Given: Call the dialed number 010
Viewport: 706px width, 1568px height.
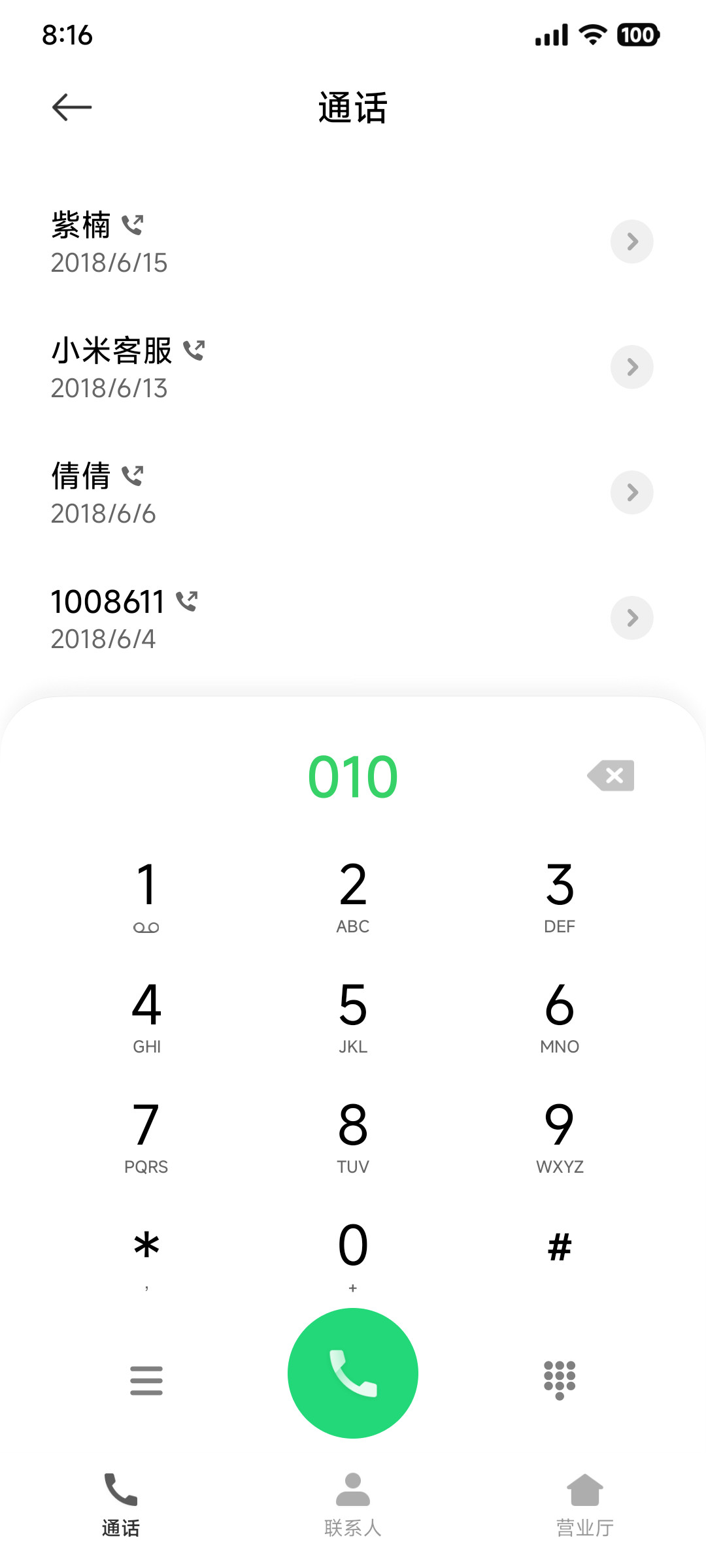Looking at the screenshot, I should 353,1373.
